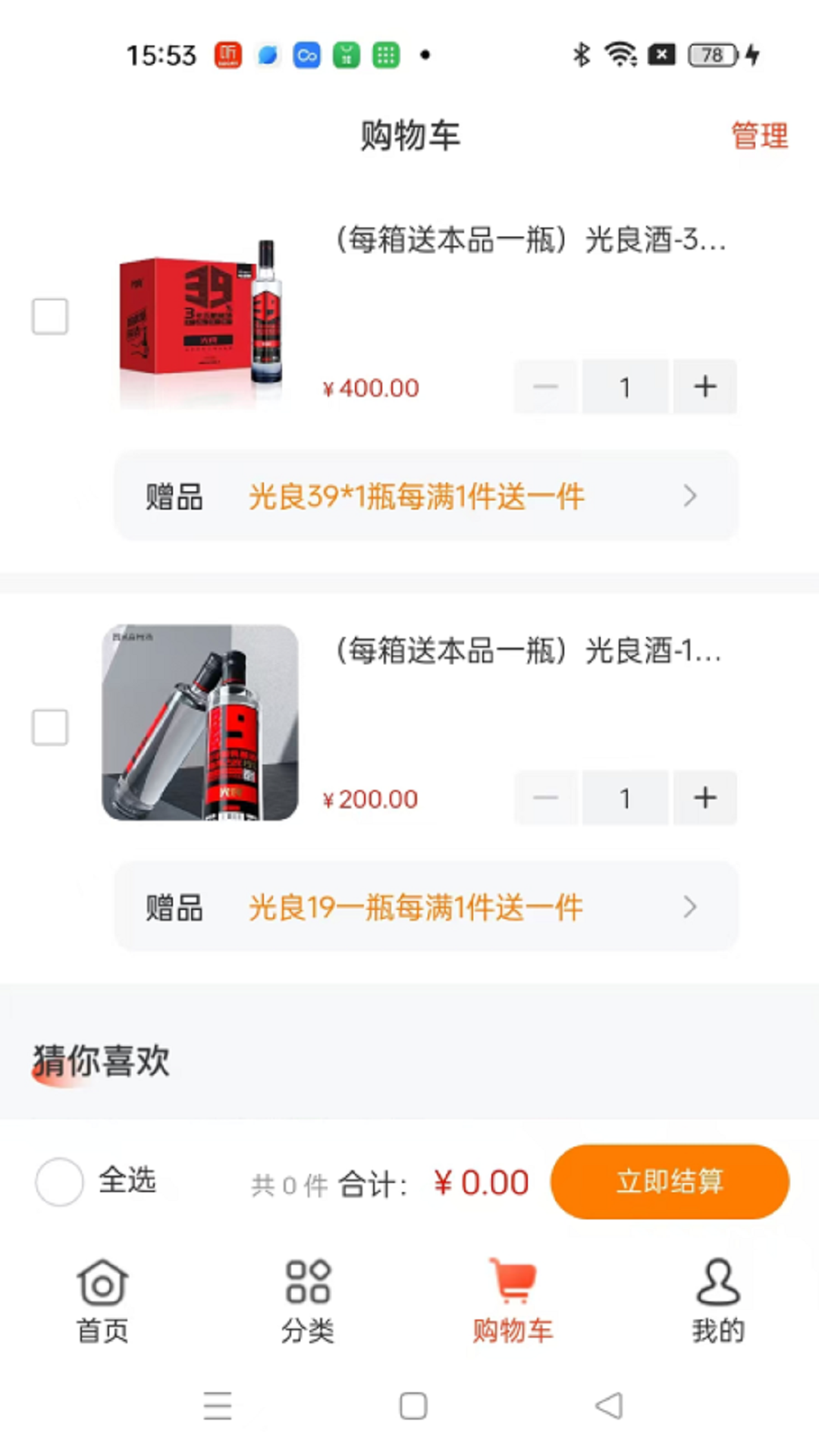
Task: Increase quantity of 光良酒-3 with plus stepper
Action: (705, 387)
